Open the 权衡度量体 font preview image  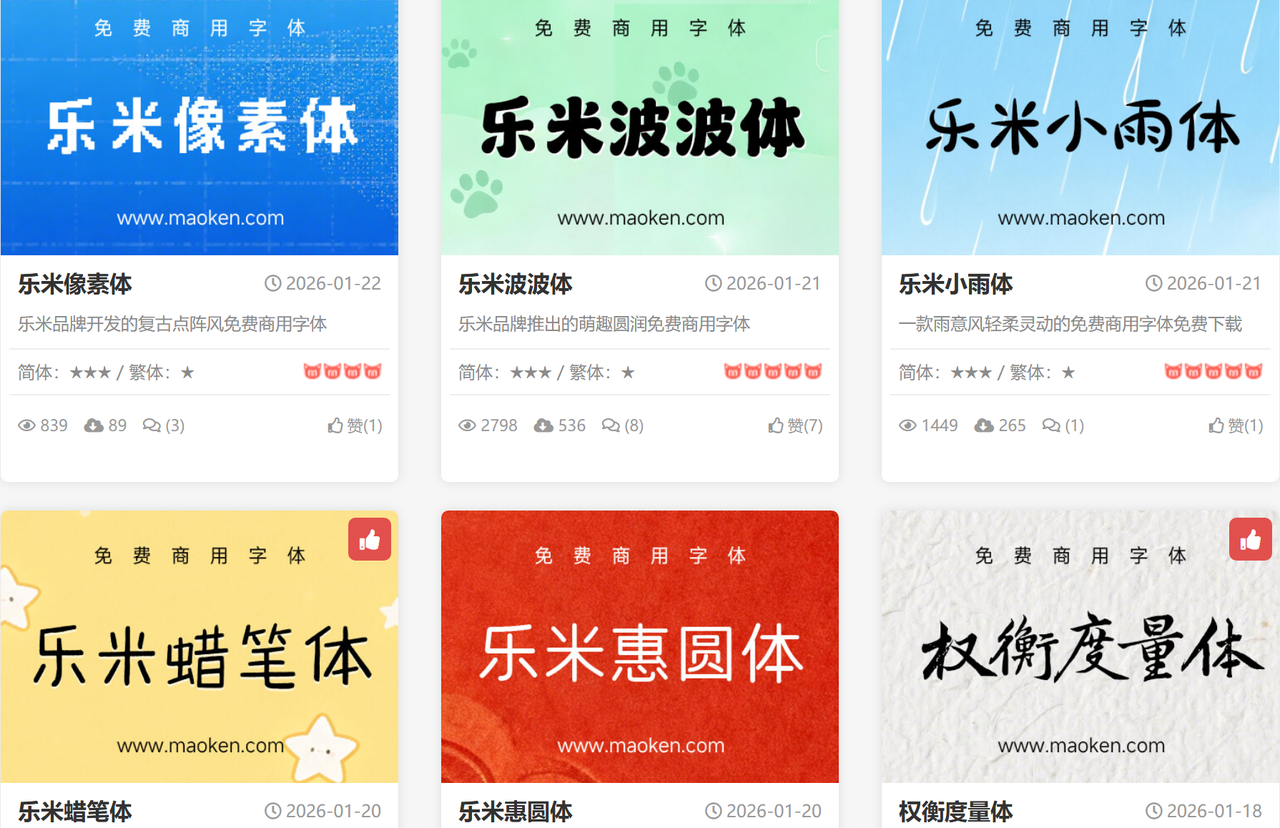pyautogui.click(x=1080, y=647)
